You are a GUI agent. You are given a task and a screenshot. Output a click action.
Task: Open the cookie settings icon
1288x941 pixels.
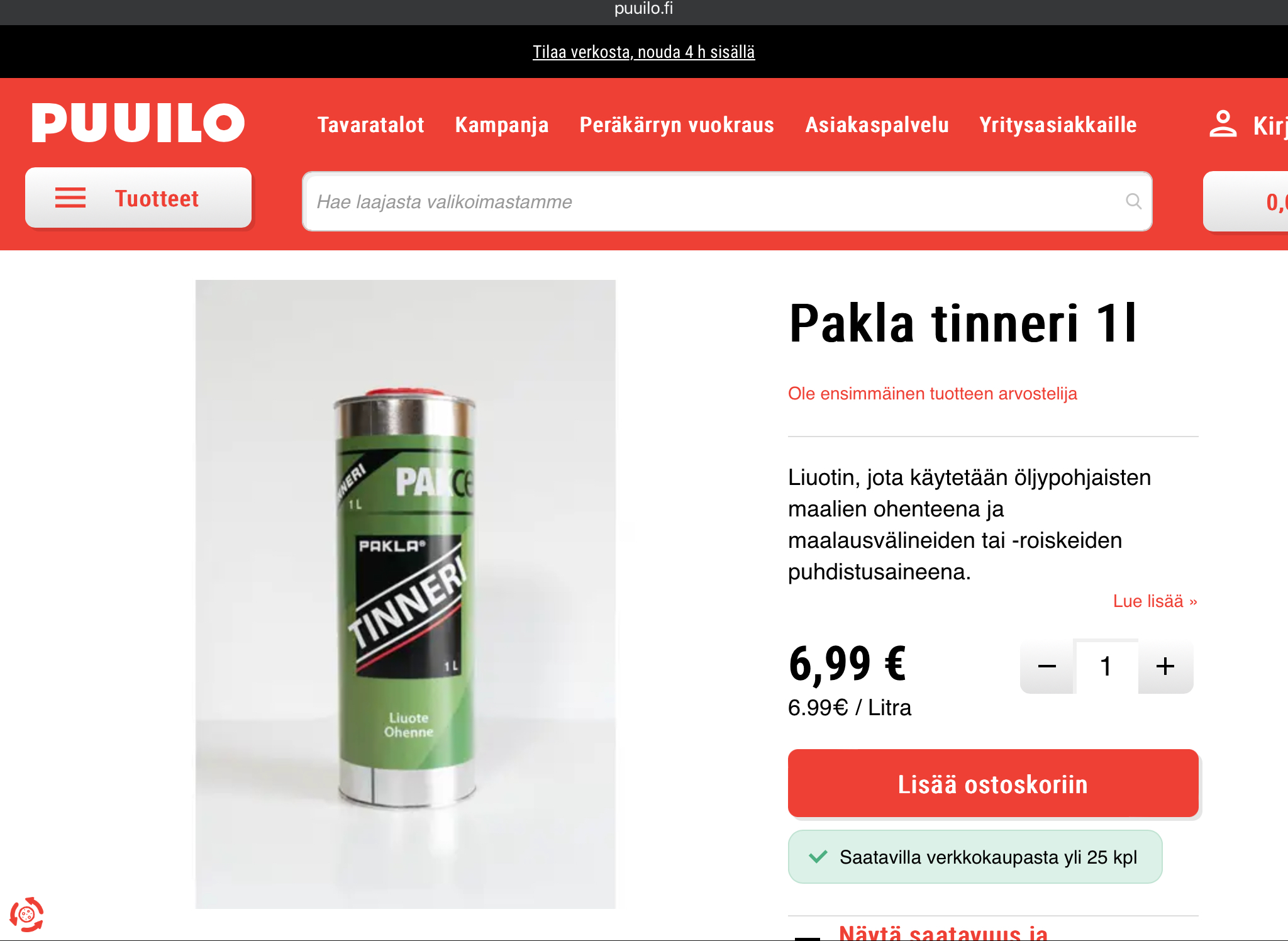click(26, 914)
